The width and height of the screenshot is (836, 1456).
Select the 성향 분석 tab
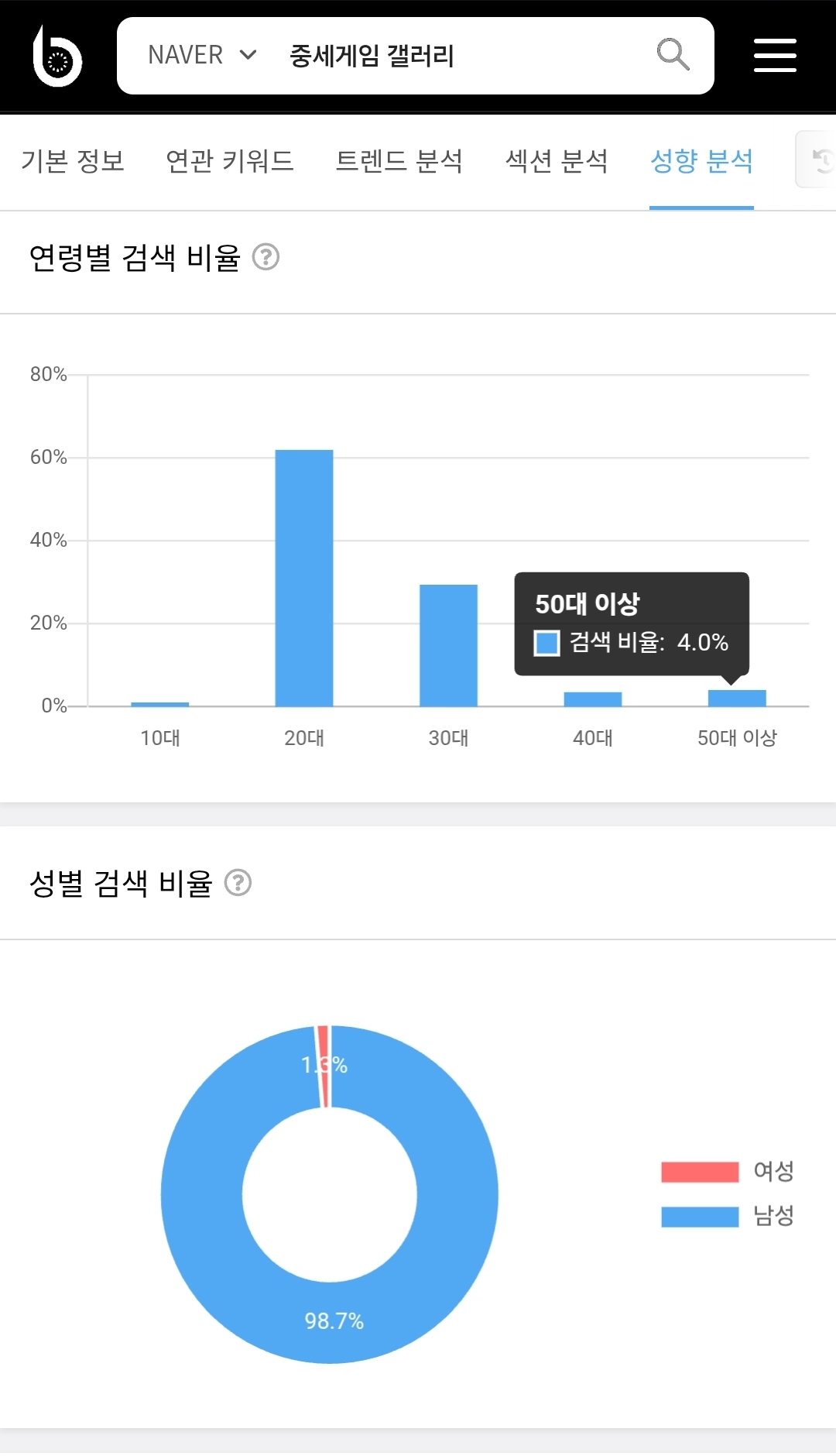point(701,161)
